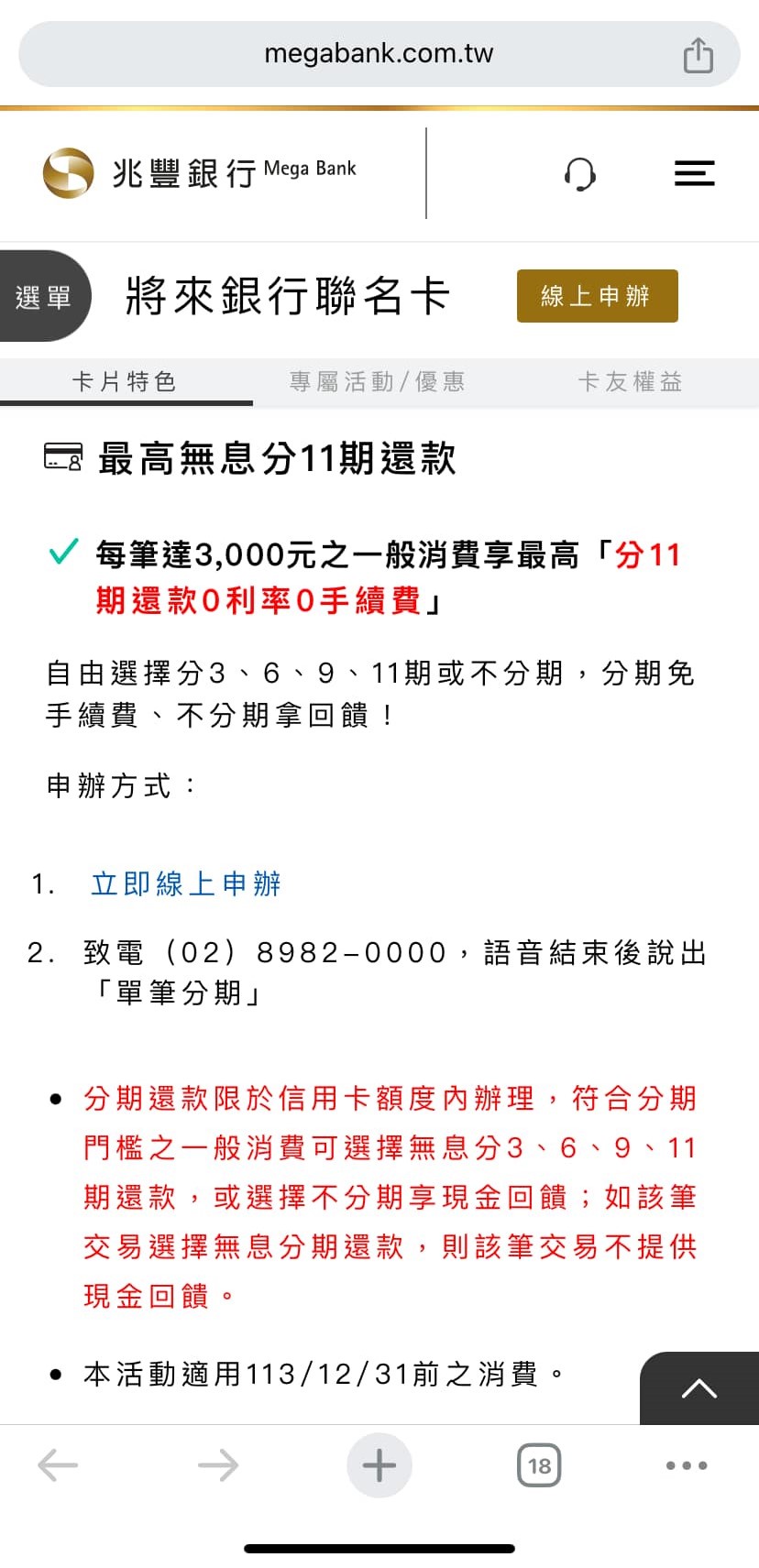View the 18 open tabs
The height and width of the screenshot is (1568, 759).
pyautogui.click(x=539, y=1465)
